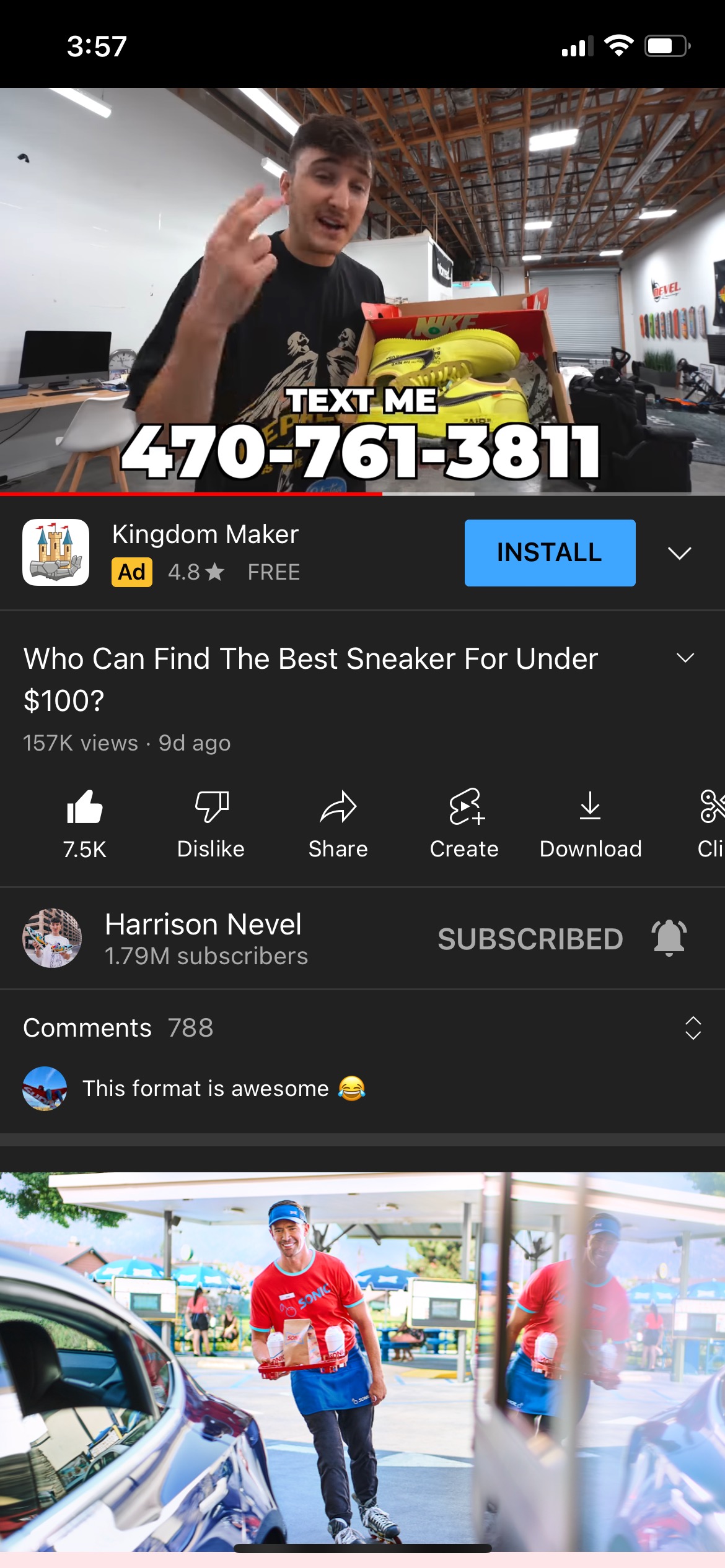Image resolution: width=725 pixels, height=1568 pixels.
Task: Expand the video title description
Action: click(685, 658)
